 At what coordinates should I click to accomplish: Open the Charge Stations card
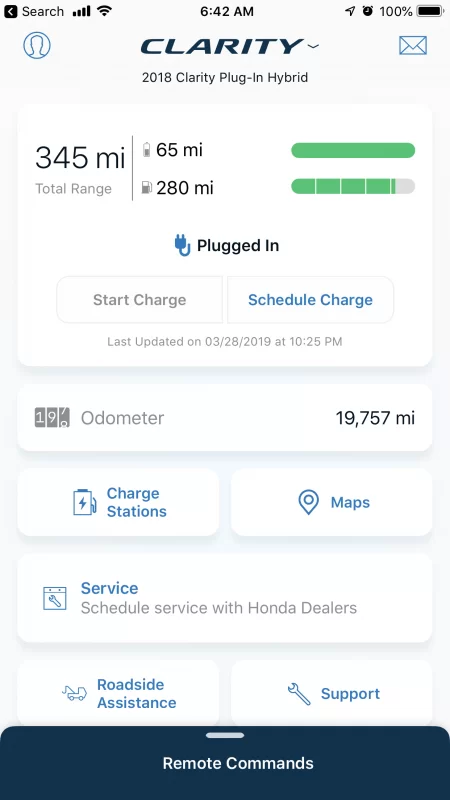(118, 503)
